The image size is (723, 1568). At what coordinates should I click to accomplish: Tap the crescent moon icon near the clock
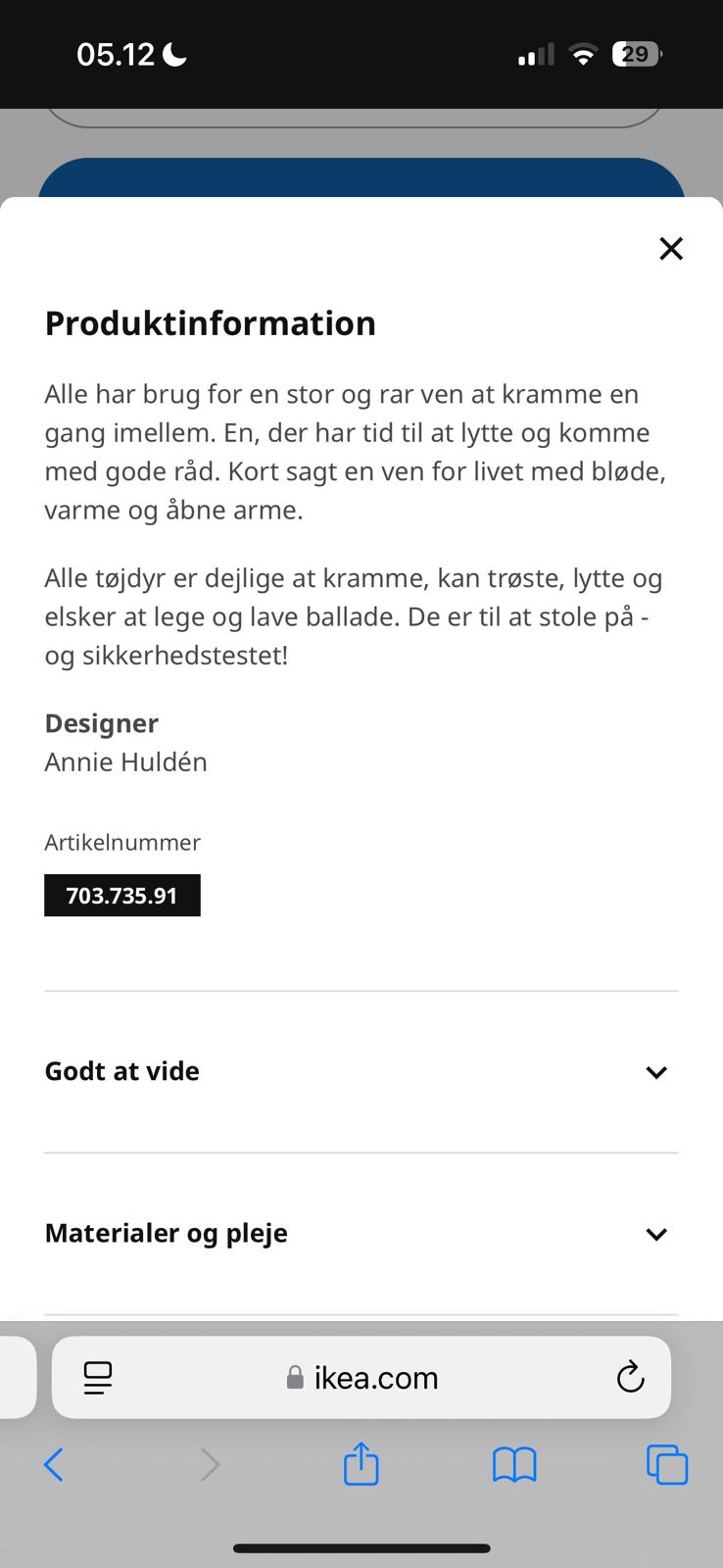pyautogui.click(x=172, y=54)
